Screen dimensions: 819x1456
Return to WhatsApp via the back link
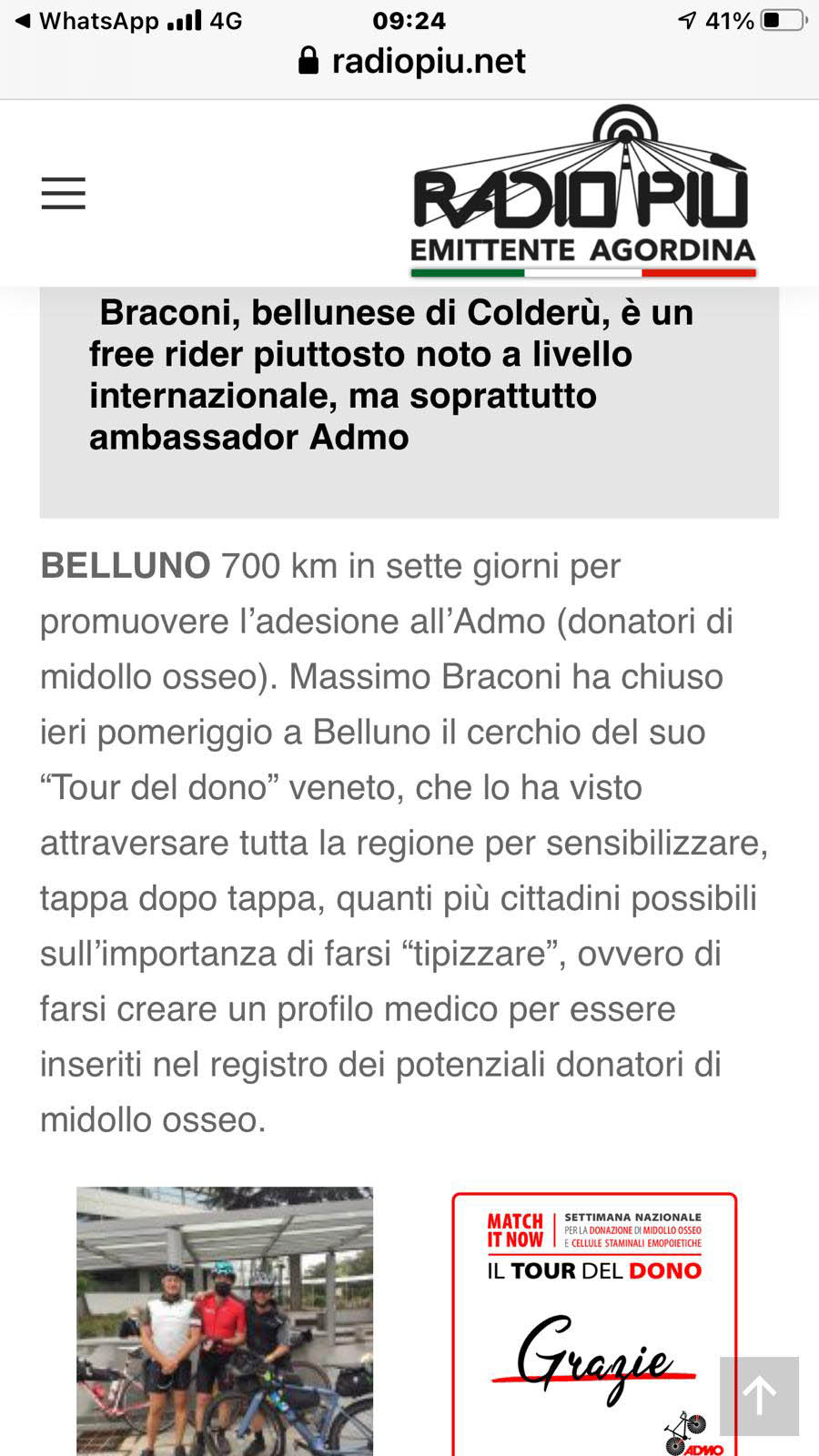click(x=87, y=20)
